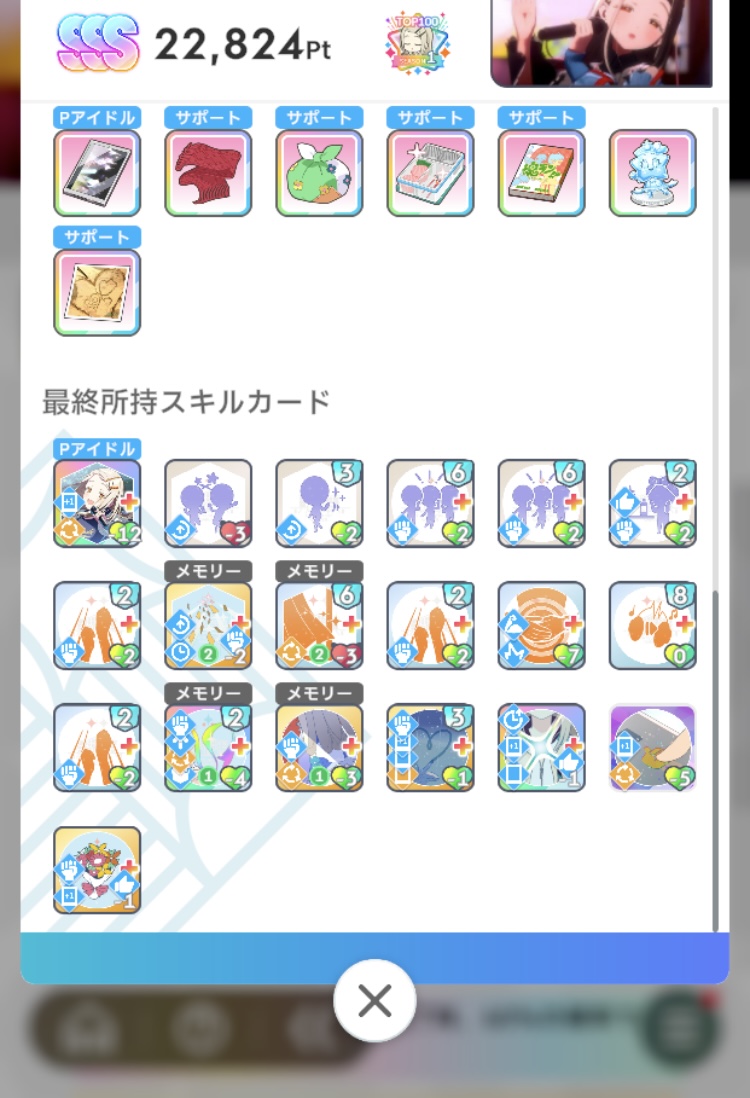Inspect the orange spiral skill card costing 7

click(541, 626)
